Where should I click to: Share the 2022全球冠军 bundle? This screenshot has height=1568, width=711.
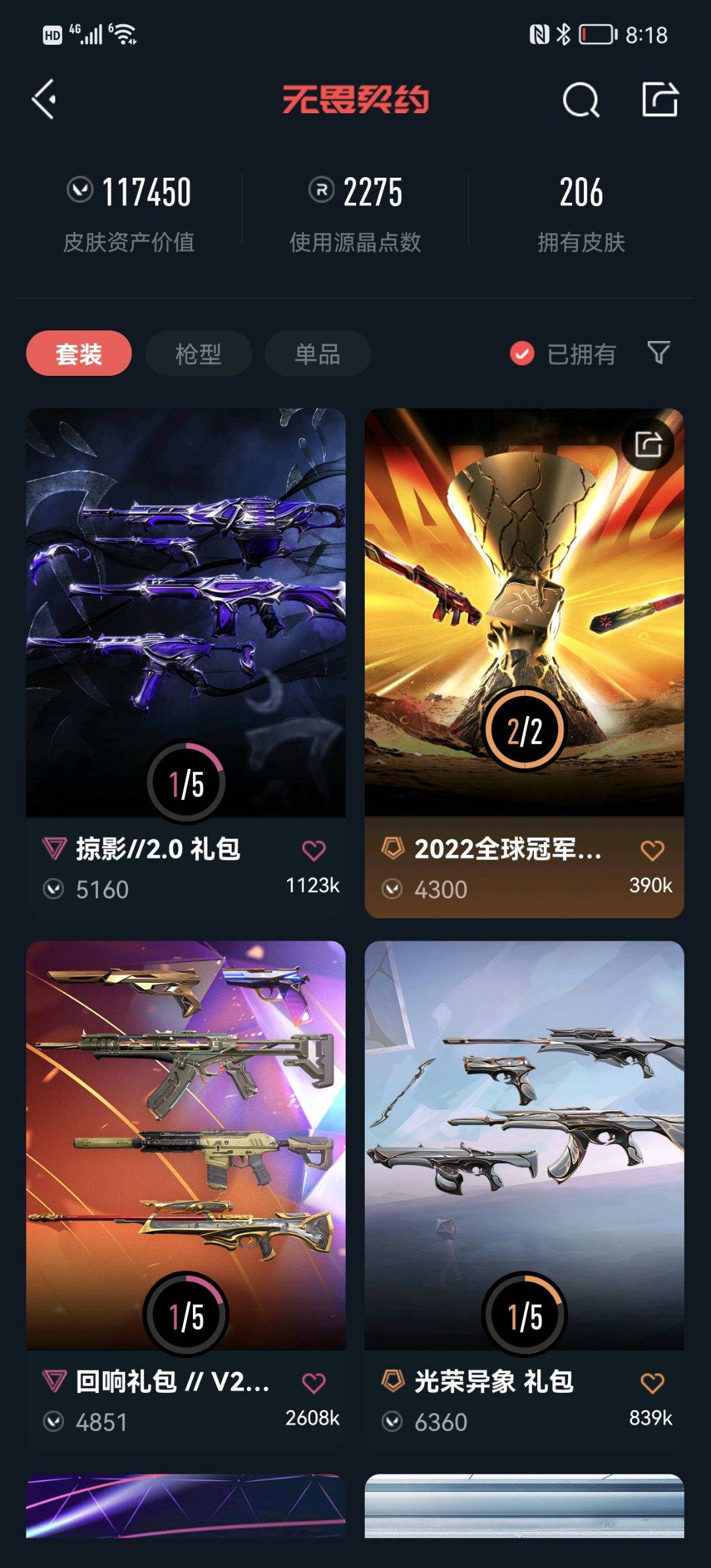648,445
